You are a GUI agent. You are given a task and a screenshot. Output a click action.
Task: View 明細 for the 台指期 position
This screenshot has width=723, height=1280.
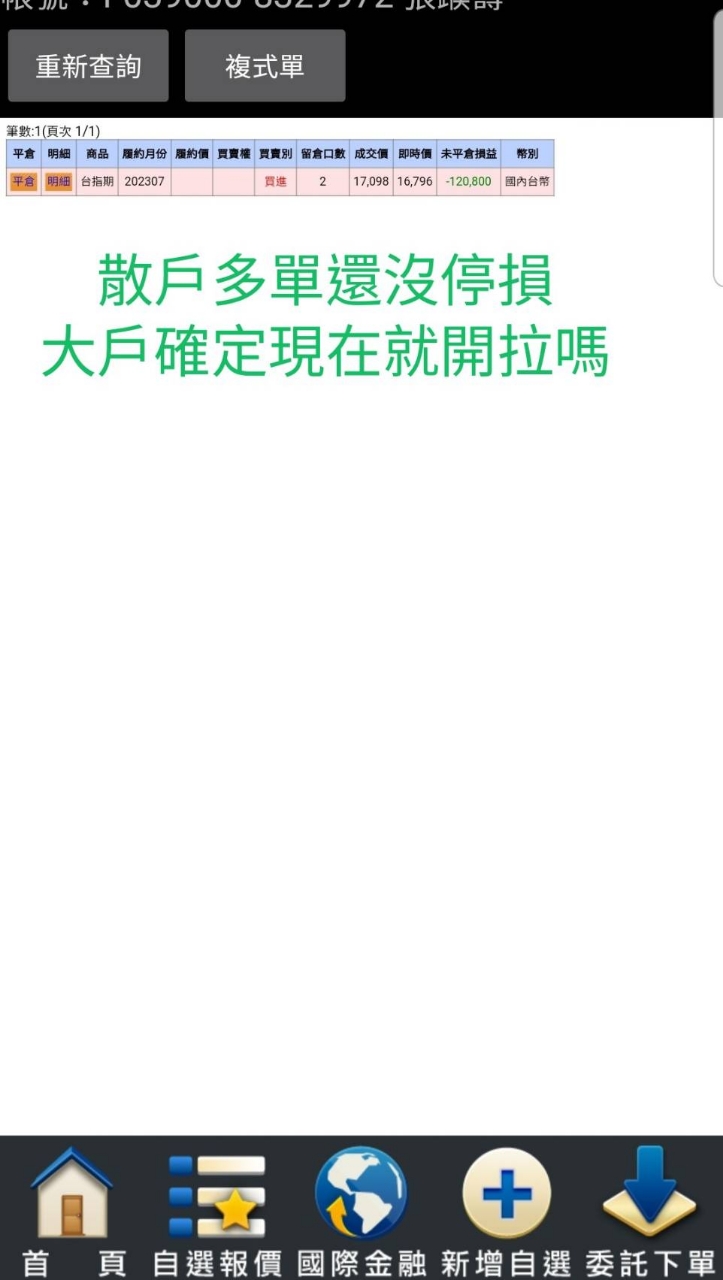click(59, 181)
